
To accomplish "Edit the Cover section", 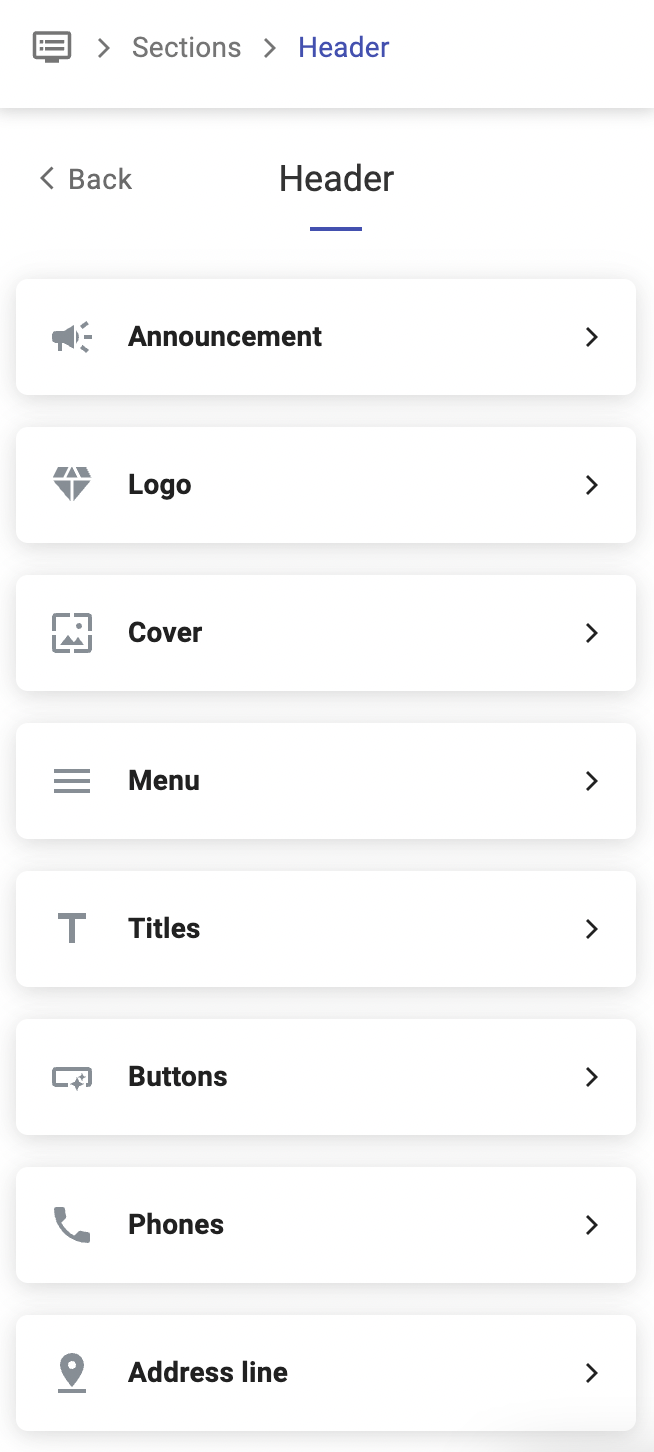I will coord(326,633).
